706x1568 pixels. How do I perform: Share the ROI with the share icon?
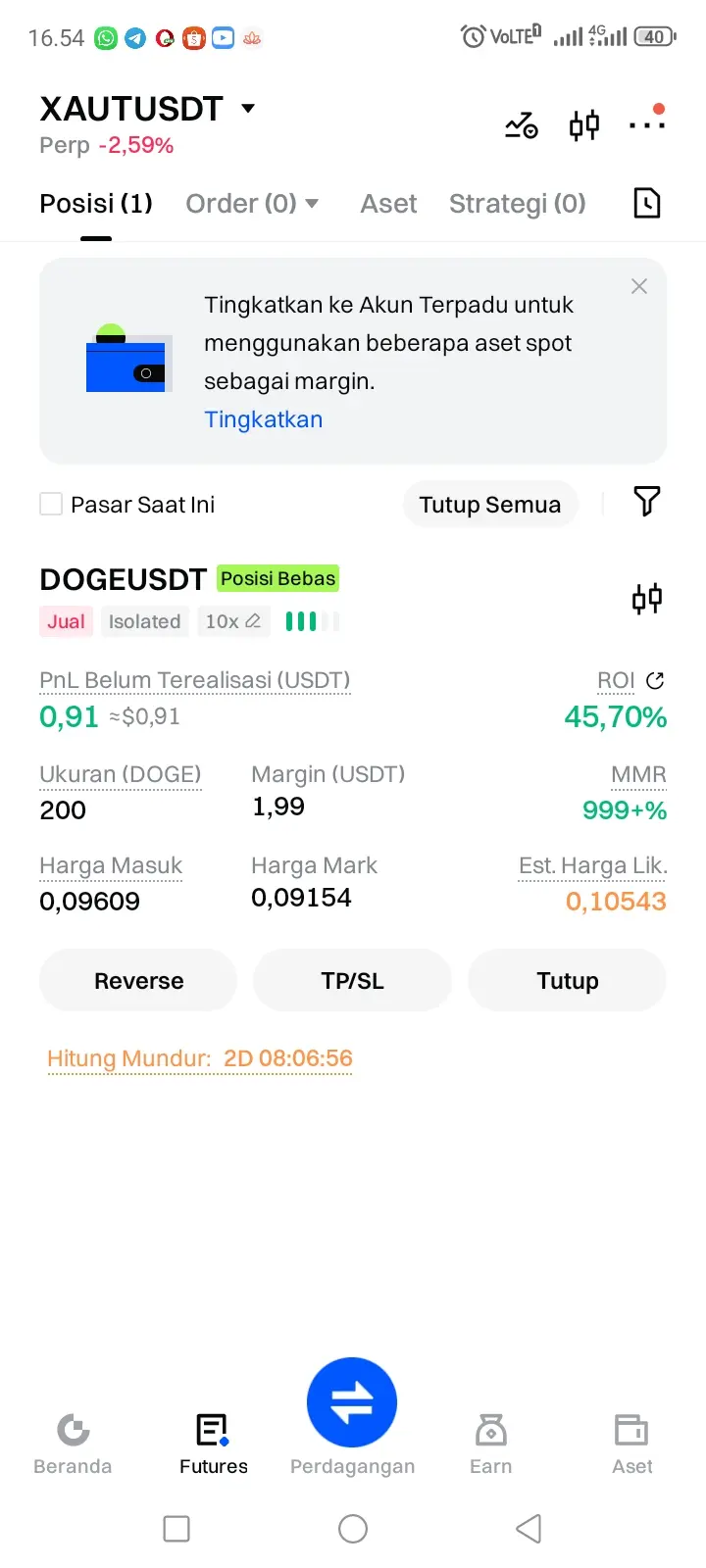[655, 680]
